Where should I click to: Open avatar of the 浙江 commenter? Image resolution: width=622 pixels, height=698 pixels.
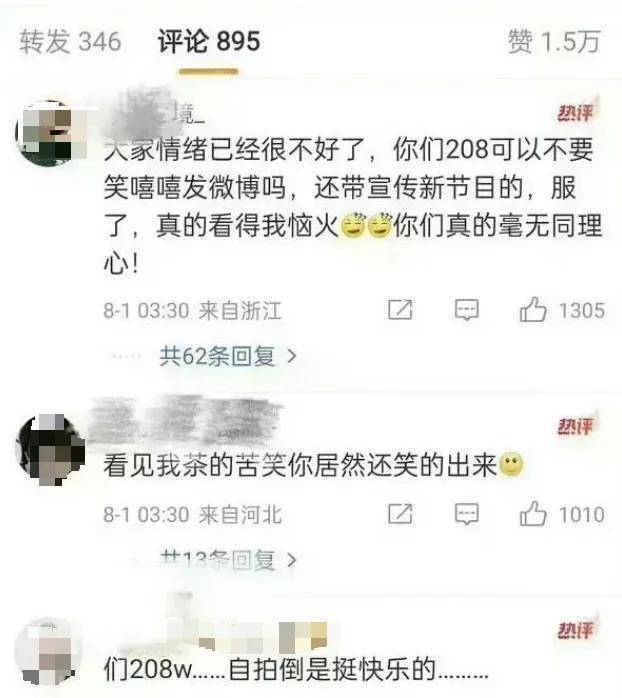[47, 132]
